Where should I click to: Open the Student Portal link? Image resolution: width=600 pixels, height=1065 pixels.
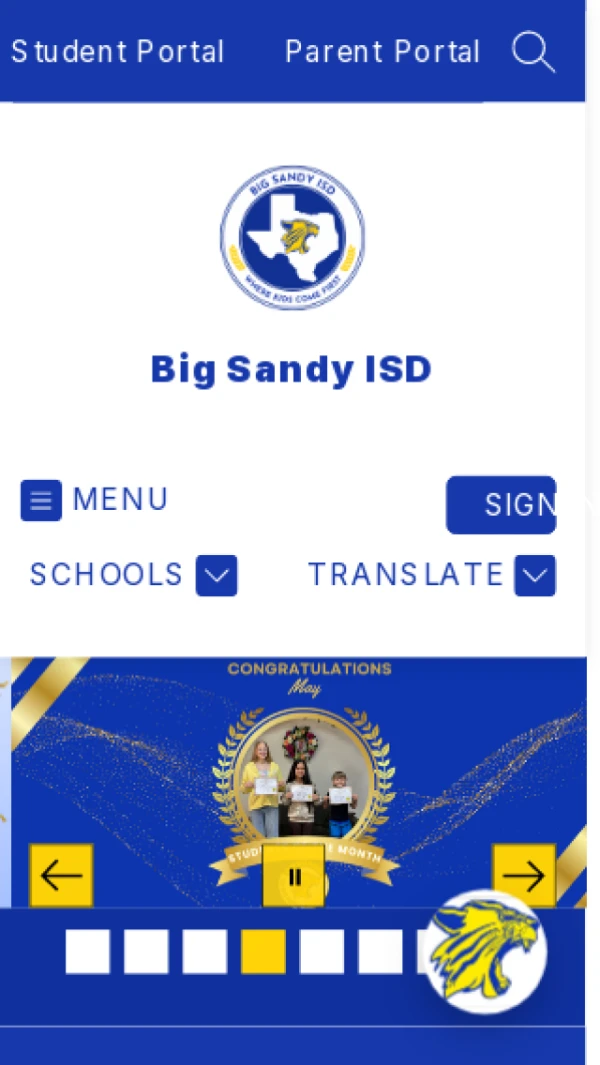click(118, 52)
